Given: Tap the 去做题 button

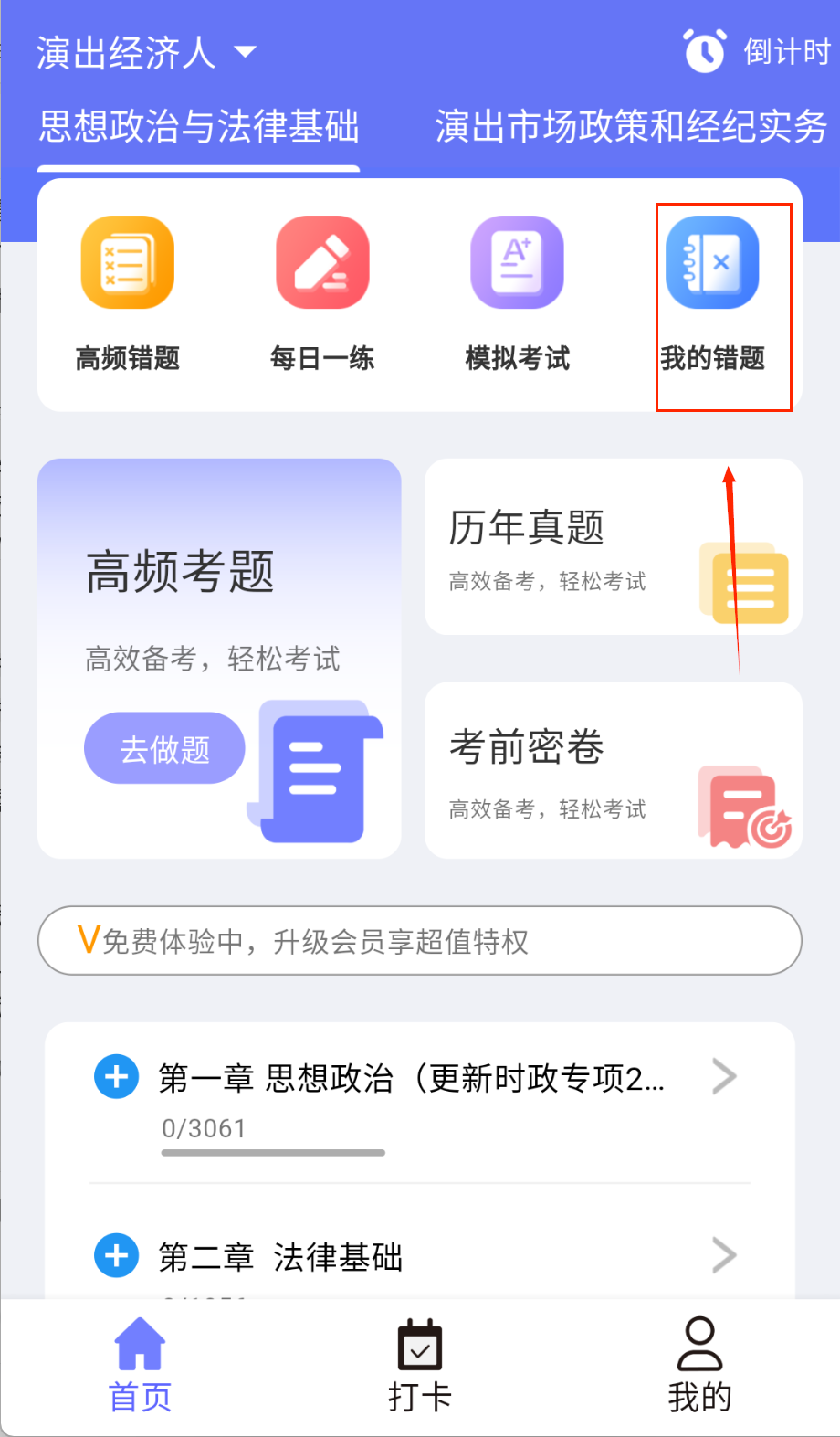Looking at the screenshot, I should pos(164,748).
